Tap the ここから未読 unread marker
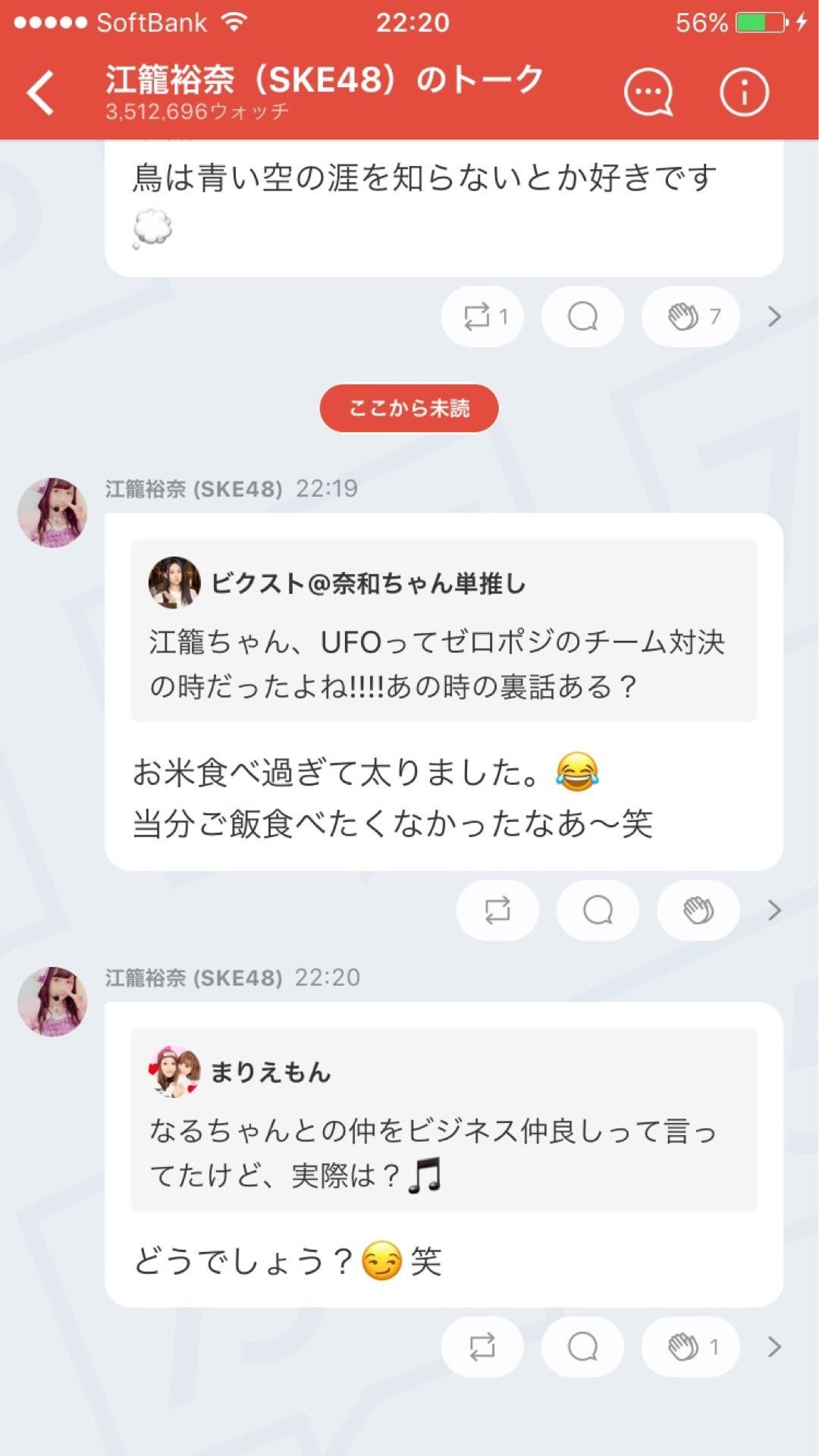Screen dimensions: 819x1456 409,407
